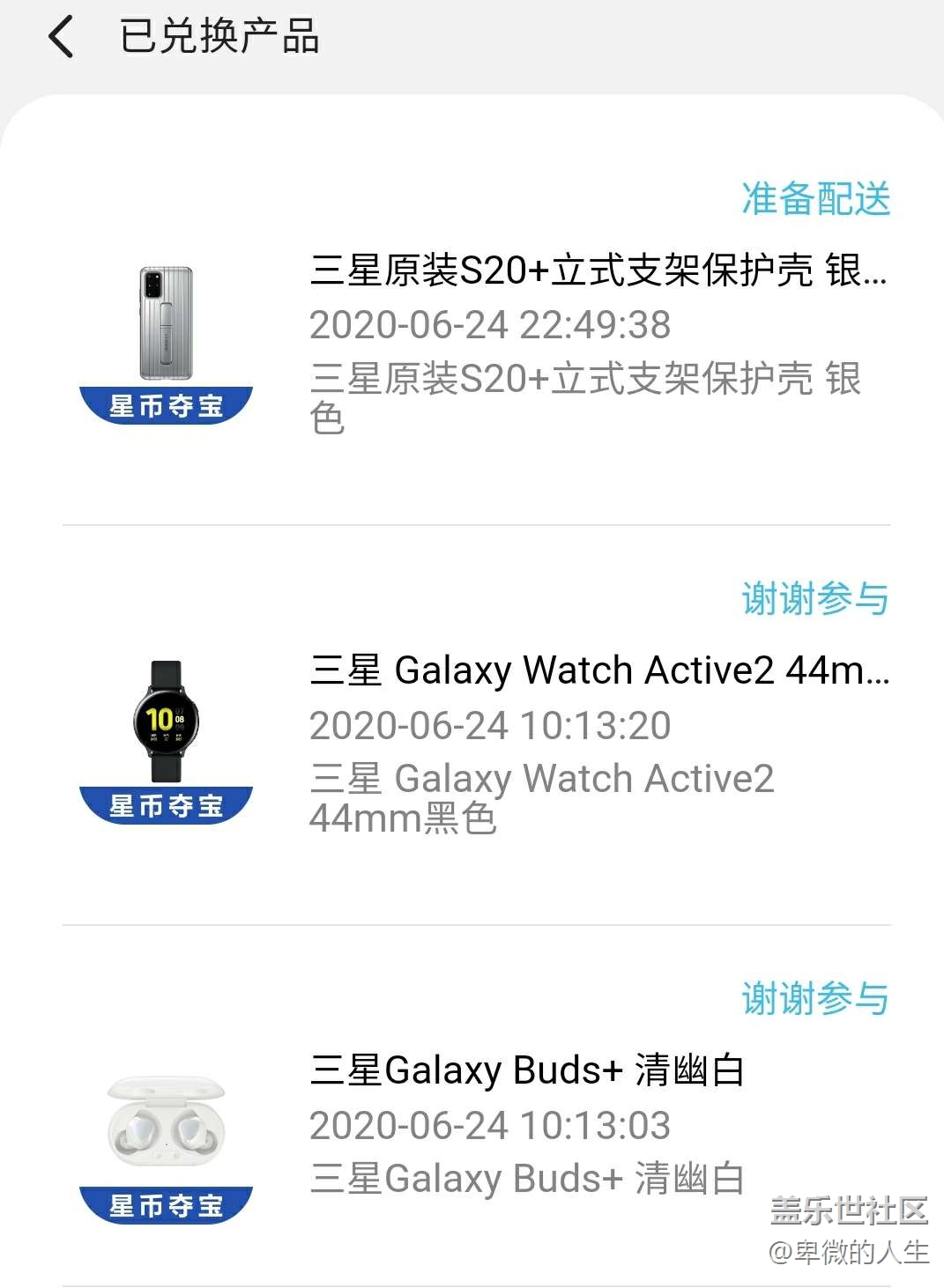
Task: Open the 三星原装S20+立式支架保护壳 order
Action: 598,270
